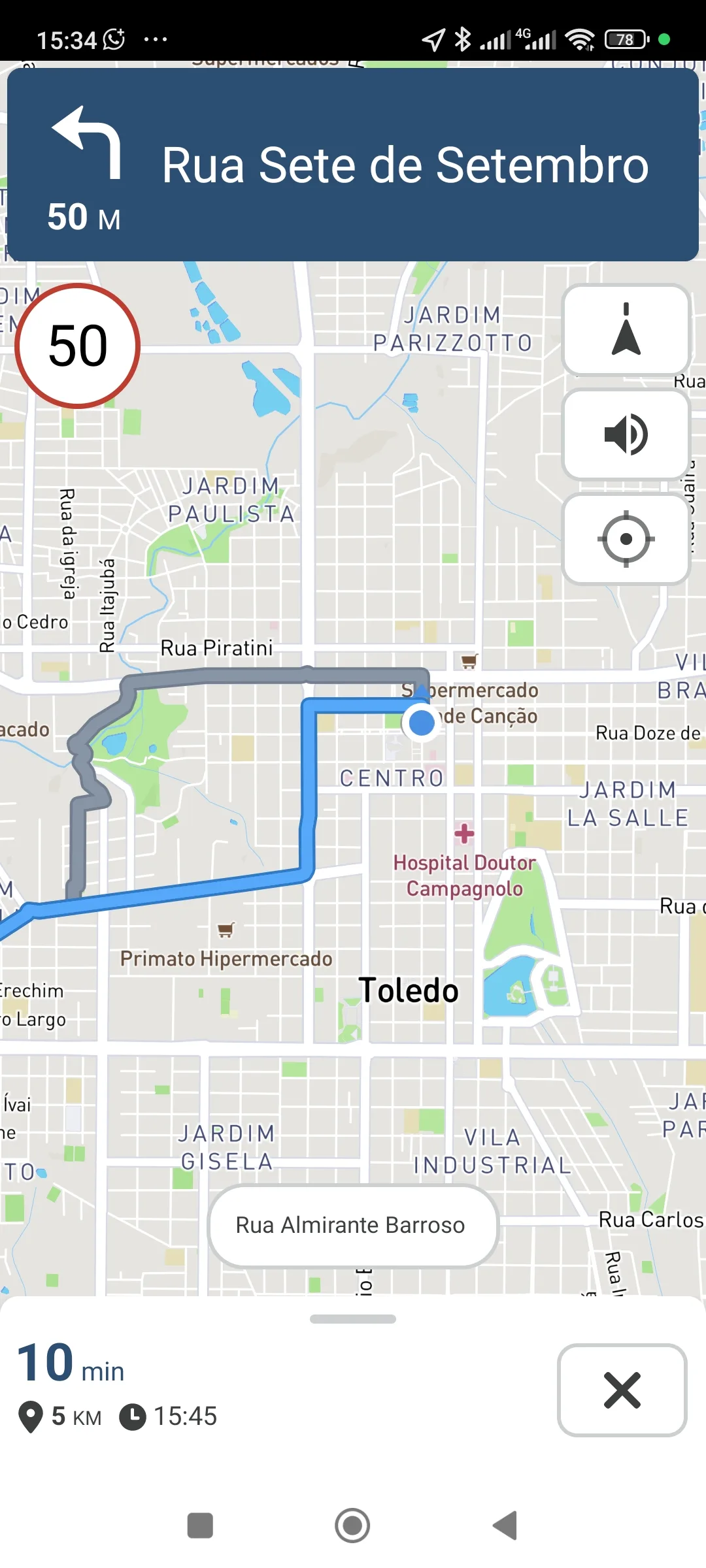This screenshot has height=1568, width=706.
Task: Return to the home screen
Action: coord(352,1526)
